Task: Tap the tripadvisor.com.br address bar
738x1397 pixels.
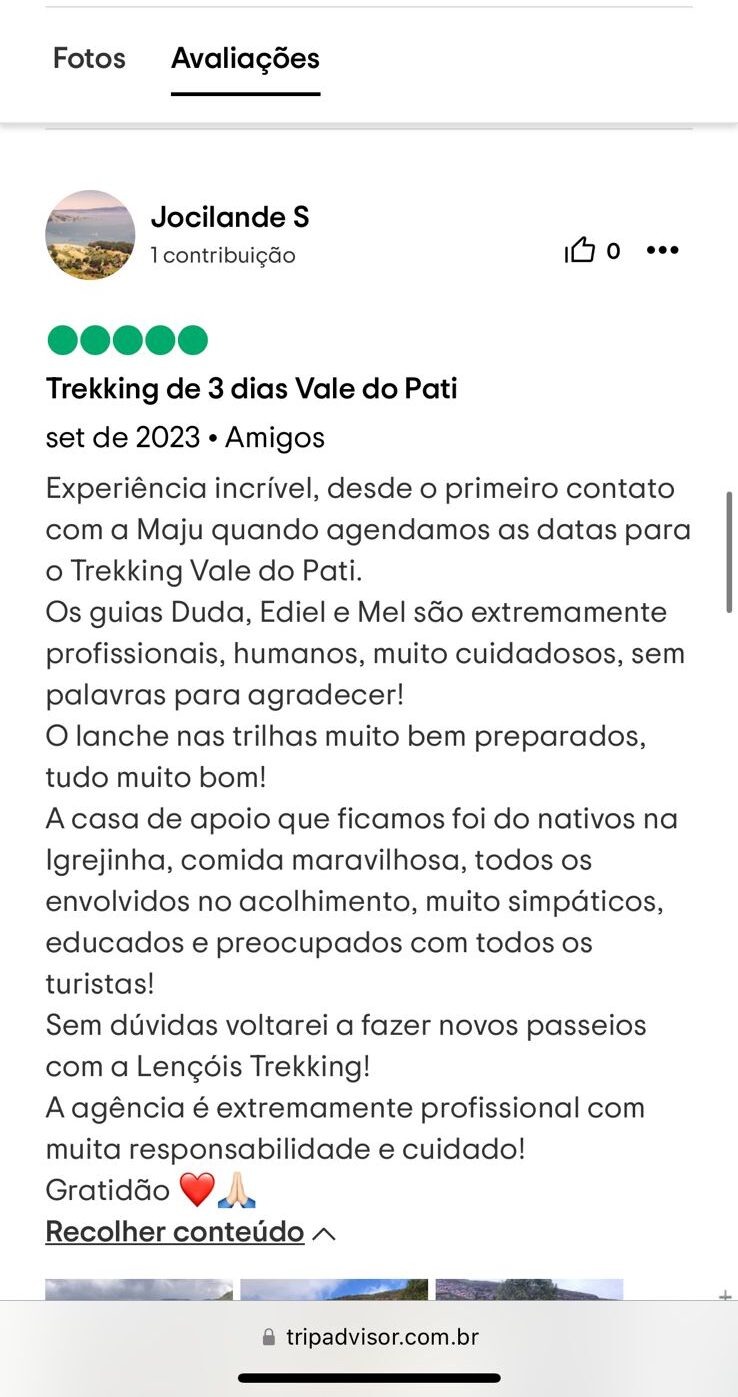Action: (x=370, y=1337)
